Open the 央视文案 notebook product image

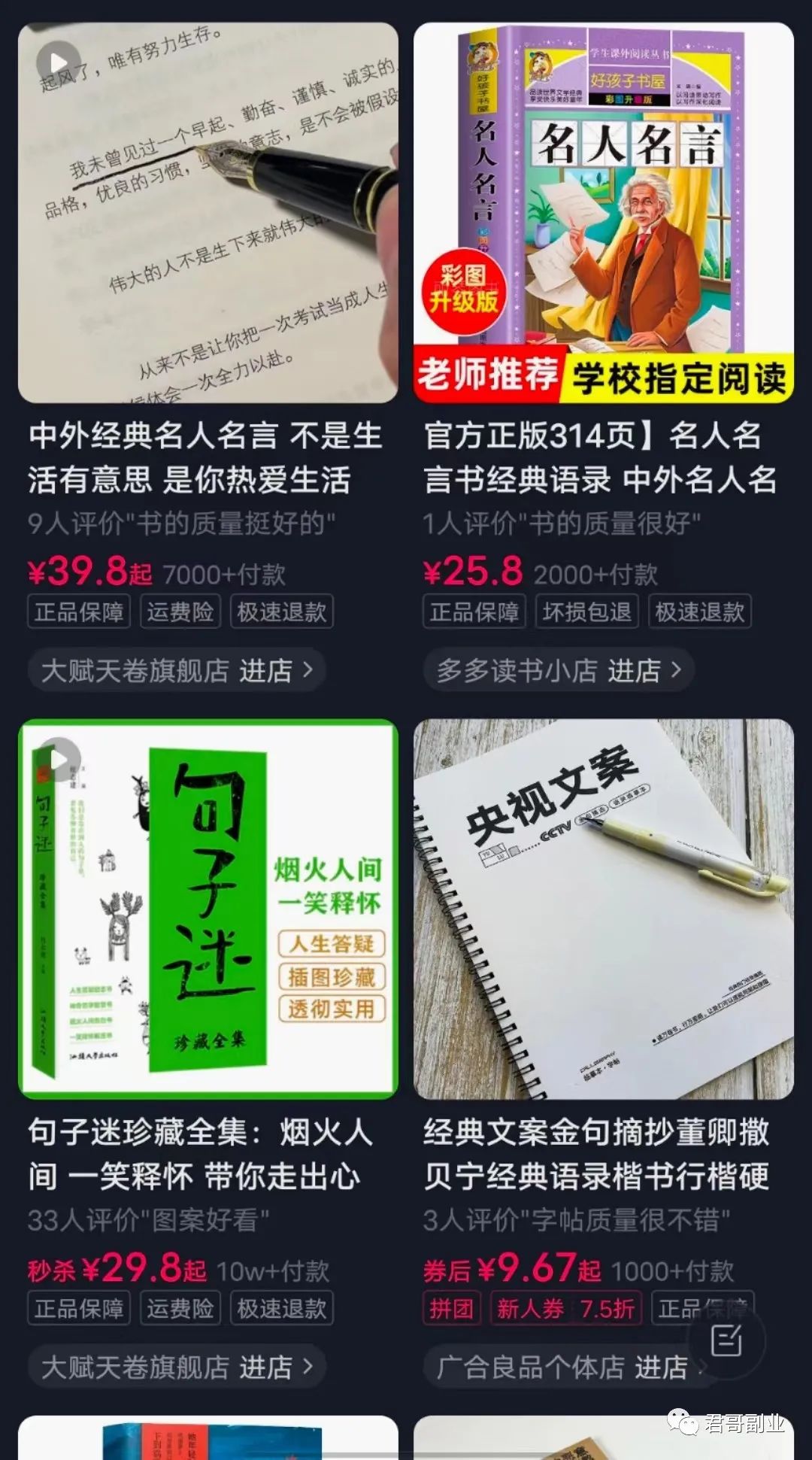click(x=604, y=909)
